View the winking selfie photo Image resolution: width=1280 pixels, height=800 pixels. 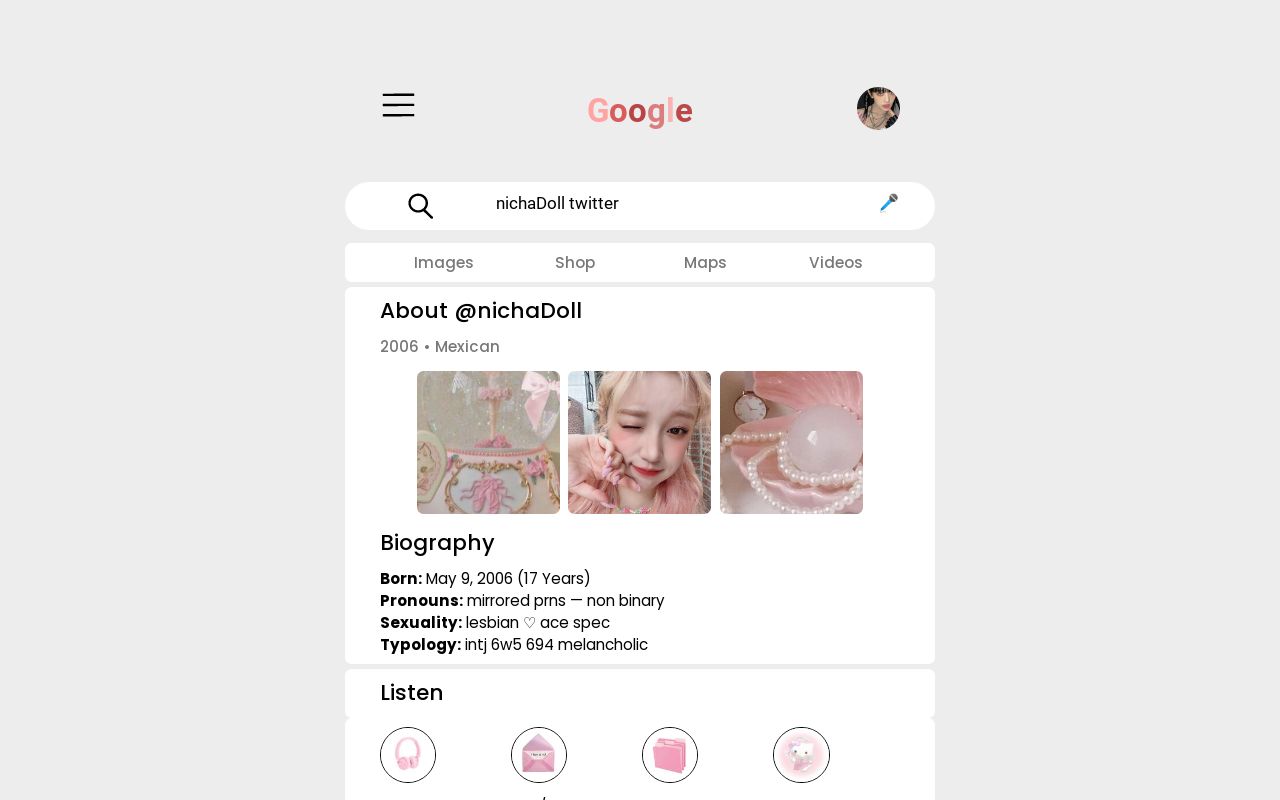click(639, 442)
